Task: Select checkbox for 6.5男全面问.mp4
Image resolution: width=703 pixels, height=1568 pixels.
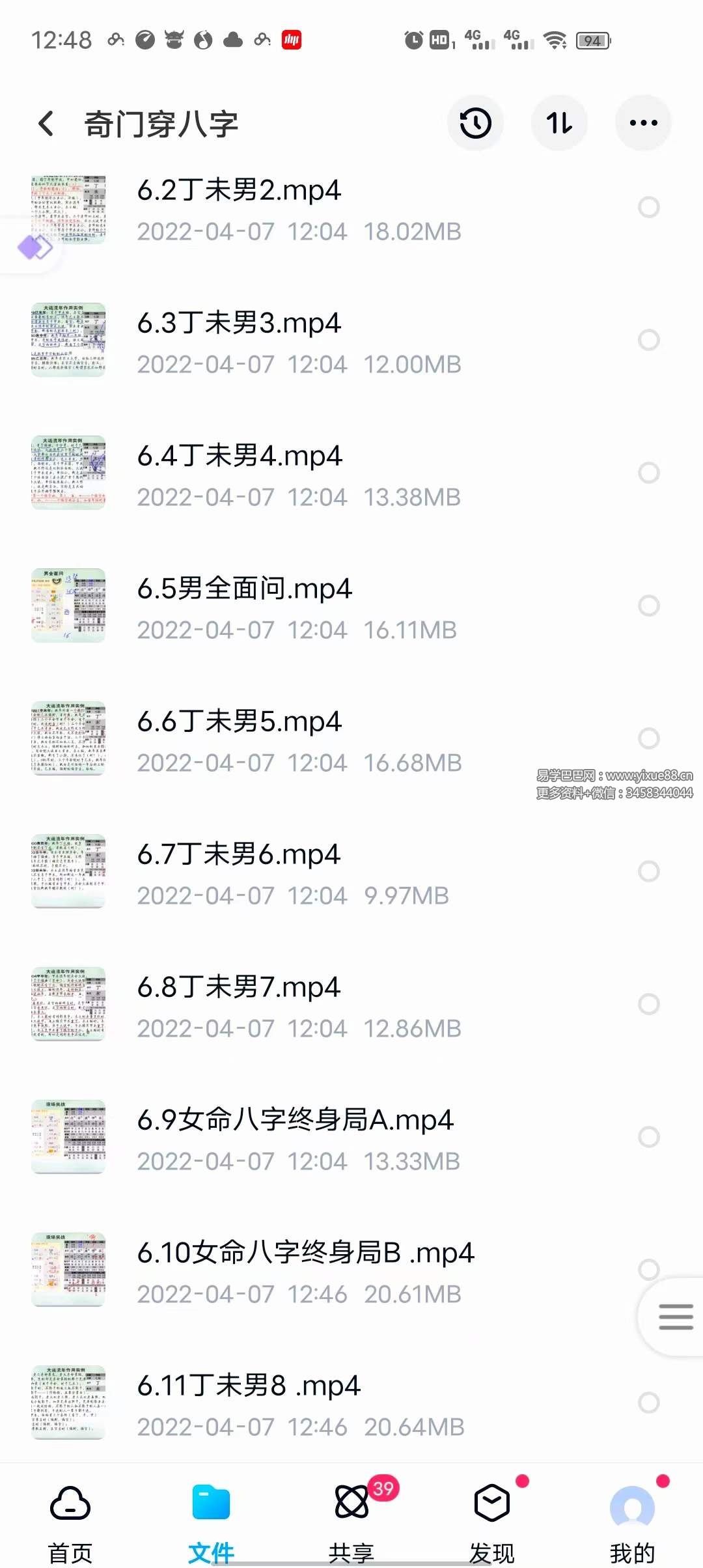Action: tap(648, 606)
